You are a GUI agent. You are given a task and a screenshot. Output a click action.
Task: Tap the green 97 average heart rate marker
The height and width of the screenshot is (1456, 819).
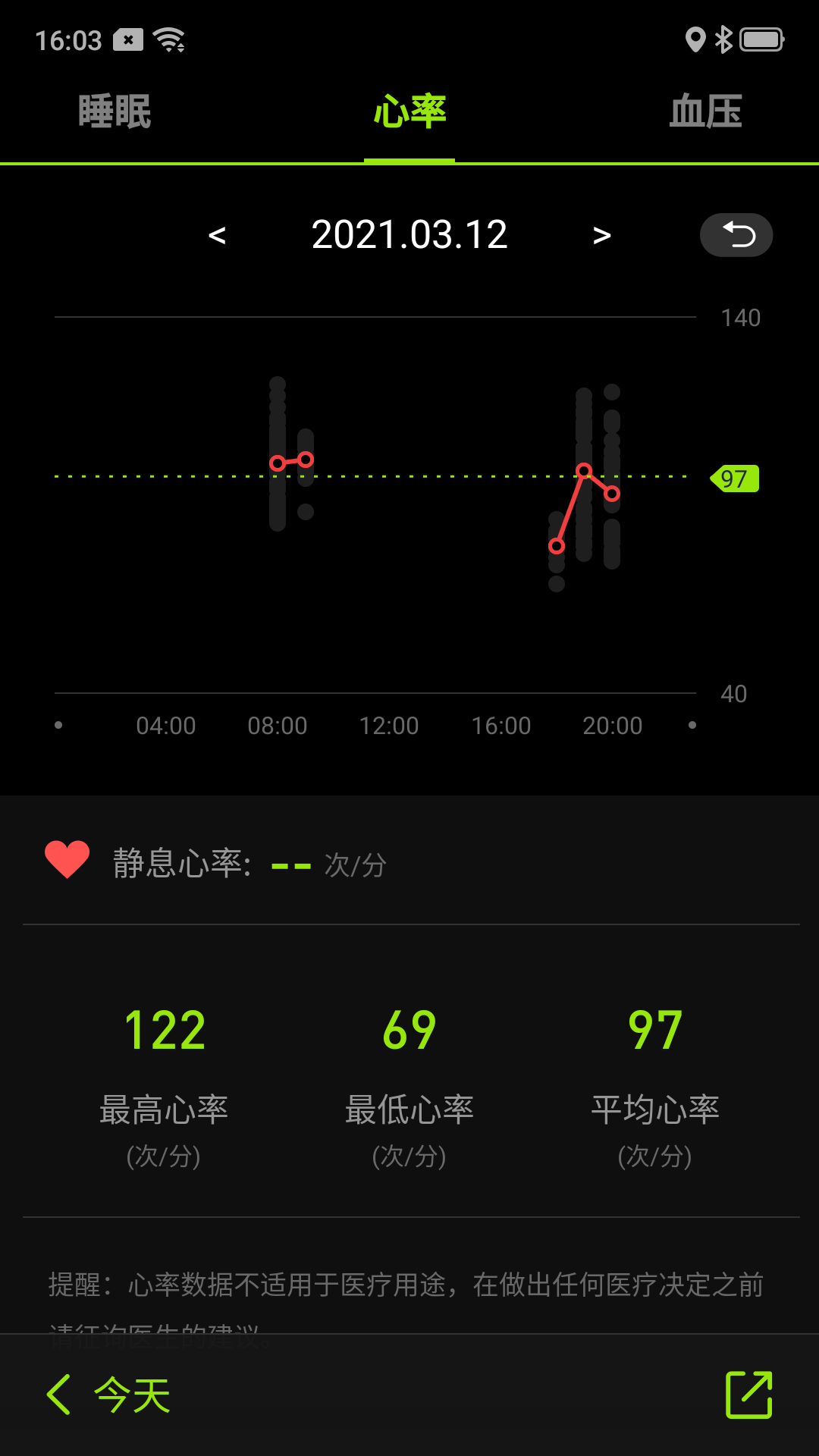734,479
